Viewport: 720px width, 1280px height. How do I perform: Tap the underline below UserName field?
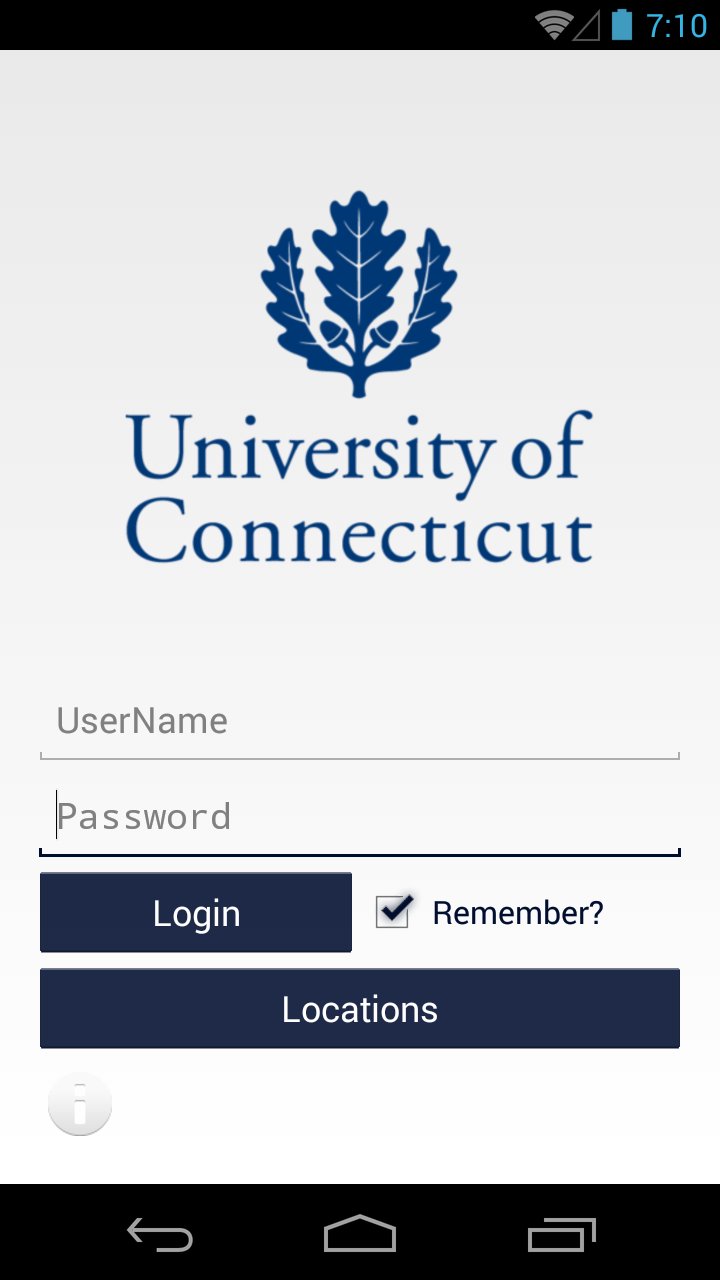[x=359, y=757]
